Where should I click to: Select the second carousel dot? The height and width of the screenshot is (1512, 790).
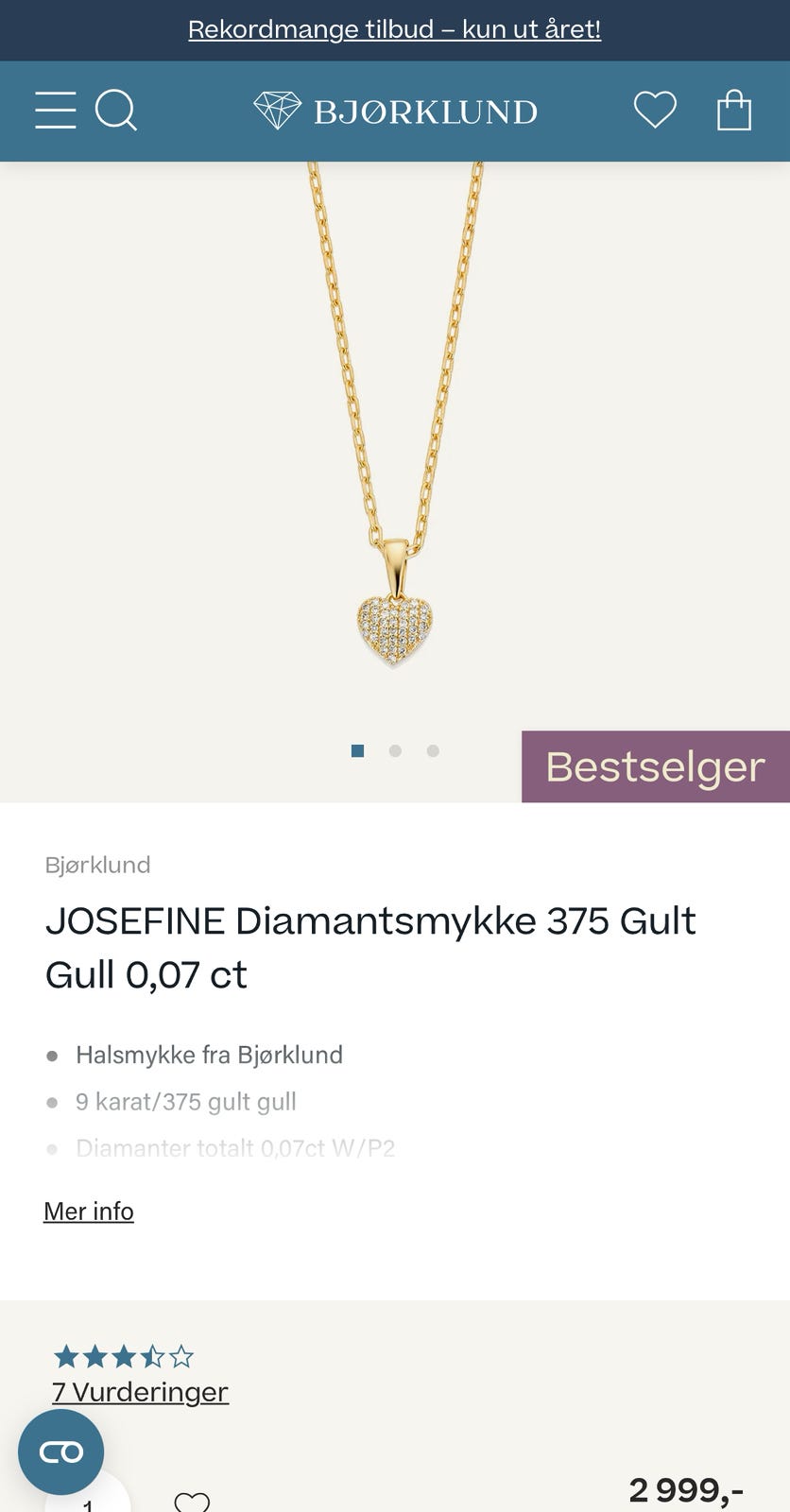click(x=395, y=751)
